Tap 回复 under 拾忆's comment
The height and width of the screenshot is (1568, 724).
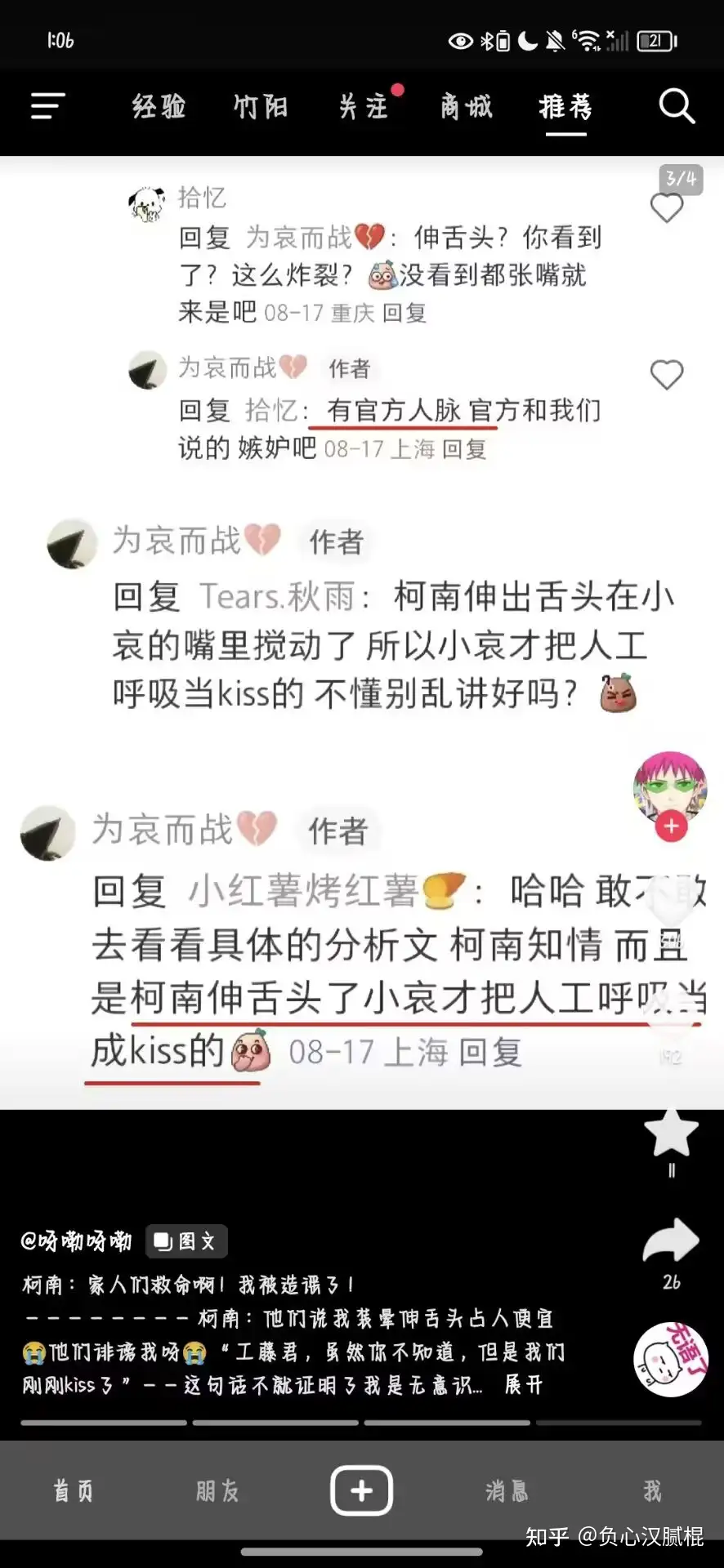(406, 313)
